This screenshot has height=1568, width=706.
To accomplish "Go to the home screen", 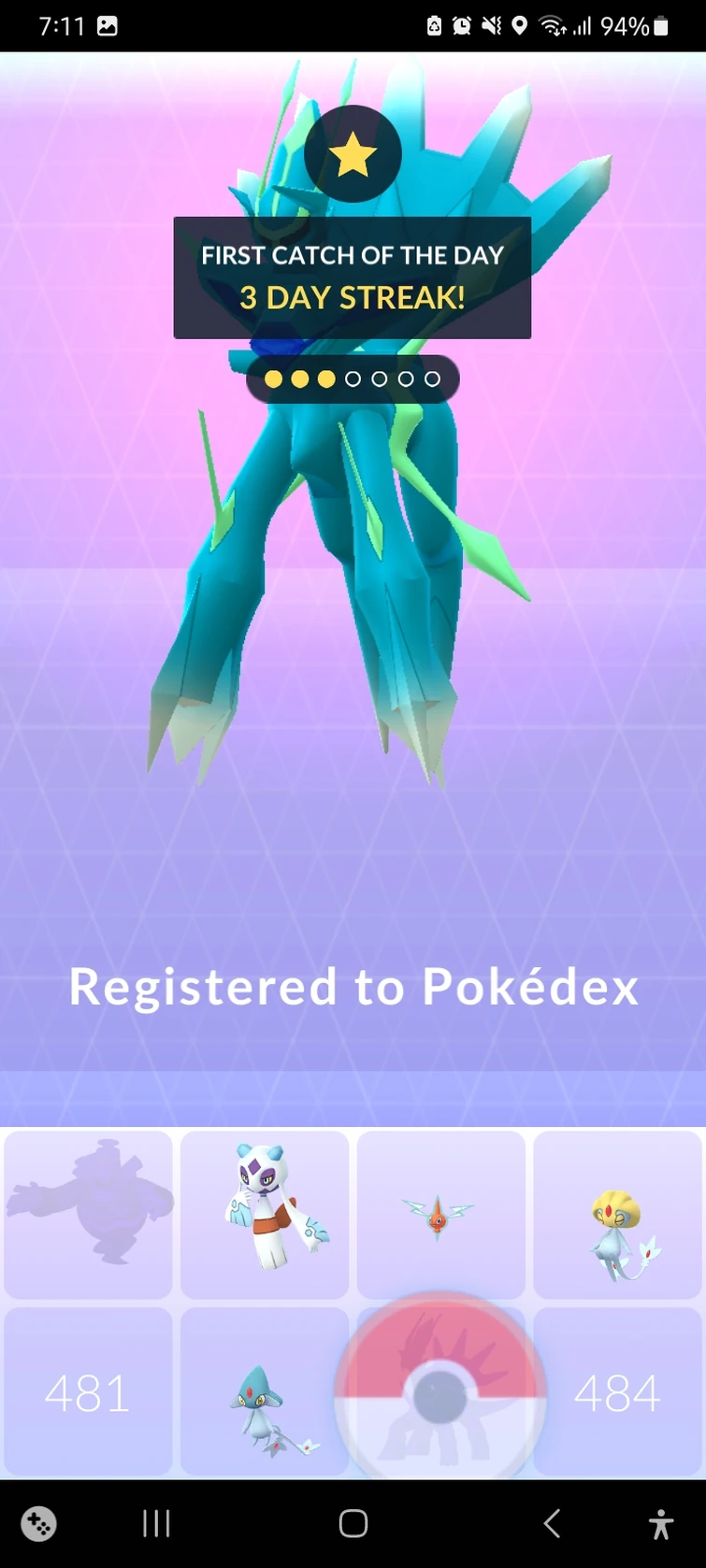I will (x=353, y=1523).
